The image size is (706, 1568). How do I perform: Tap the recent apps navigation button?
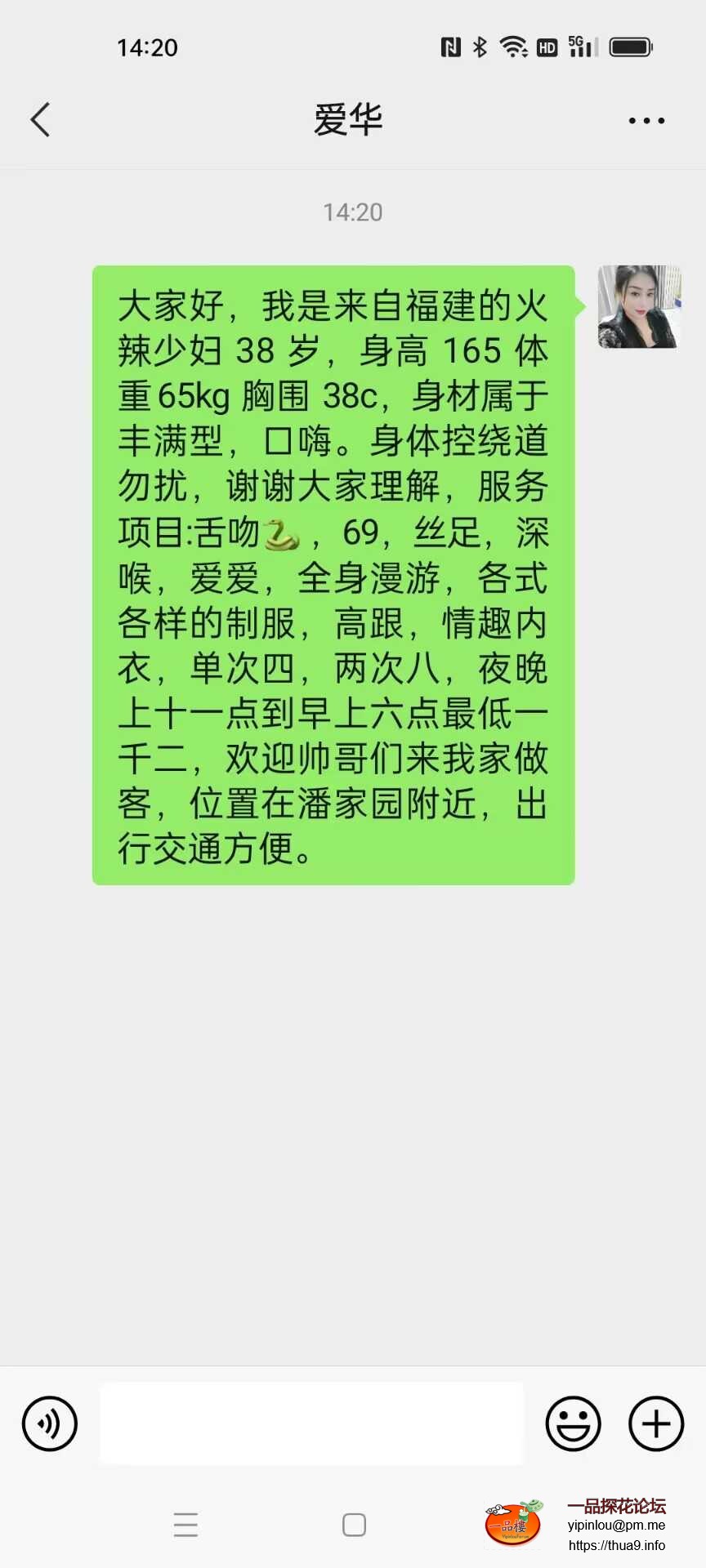[186, 1524]
